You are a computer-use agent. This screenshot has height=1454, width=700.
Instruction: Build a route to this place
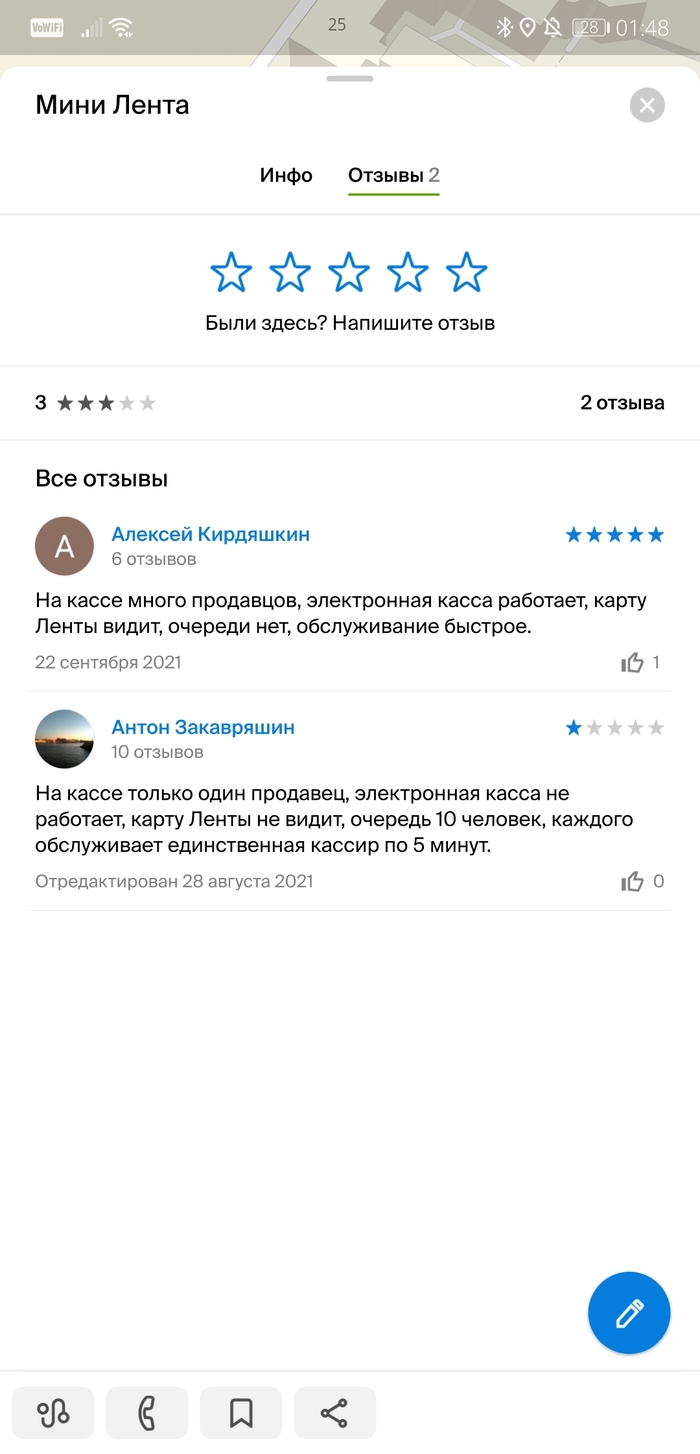53,1412
